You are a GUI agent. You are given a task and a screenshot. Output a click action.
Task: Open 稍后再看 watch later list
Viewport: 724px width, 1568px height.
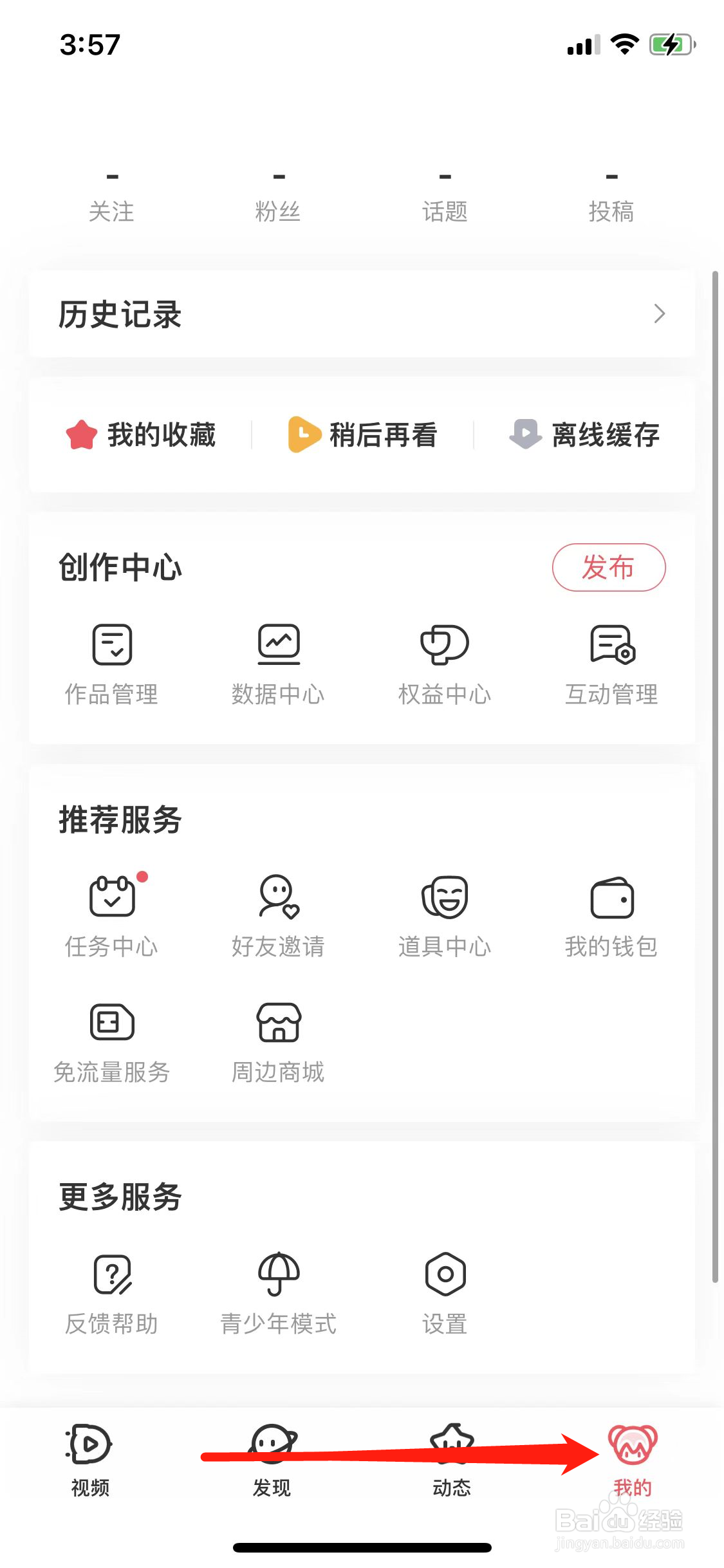point(362,434)
